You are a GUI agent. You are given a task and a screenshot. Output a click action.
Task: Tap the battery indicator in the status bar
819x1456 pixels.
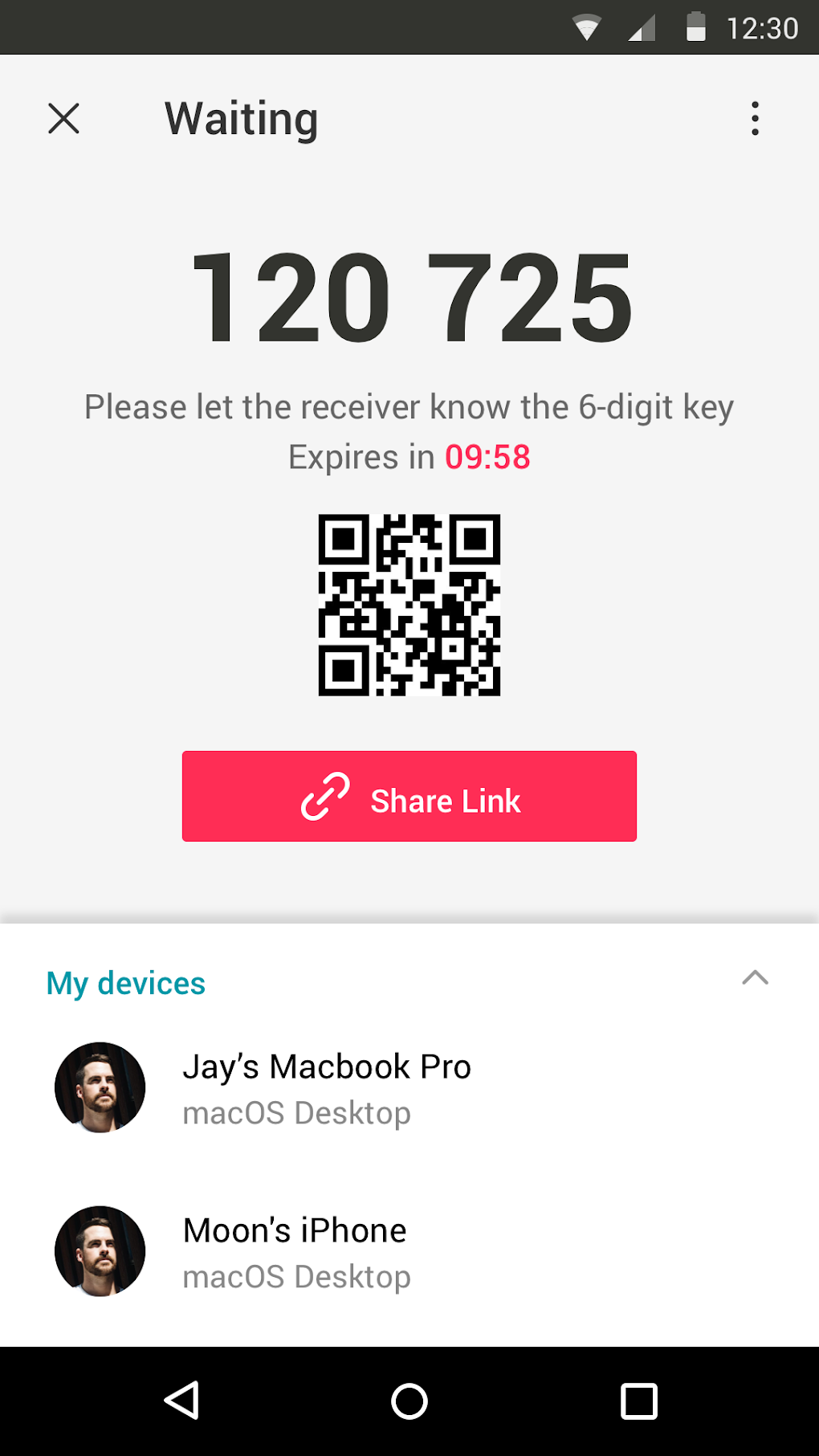click(696, 27)
